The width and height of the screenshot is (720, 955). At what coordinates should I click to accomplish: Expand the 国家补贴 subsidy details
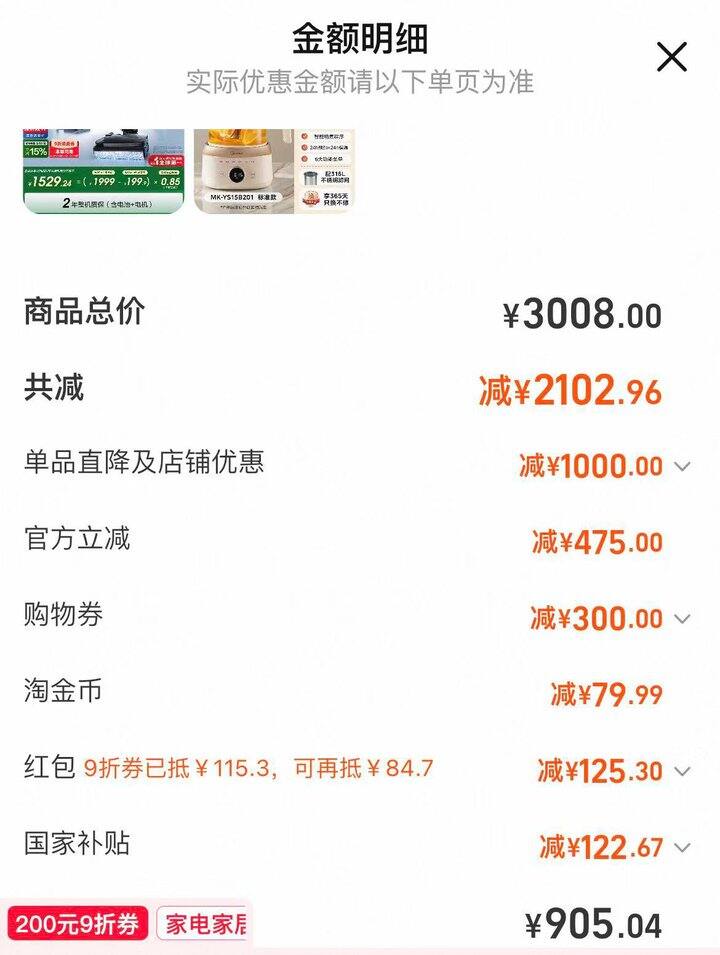pyautogui.click(x=682, y=848)
